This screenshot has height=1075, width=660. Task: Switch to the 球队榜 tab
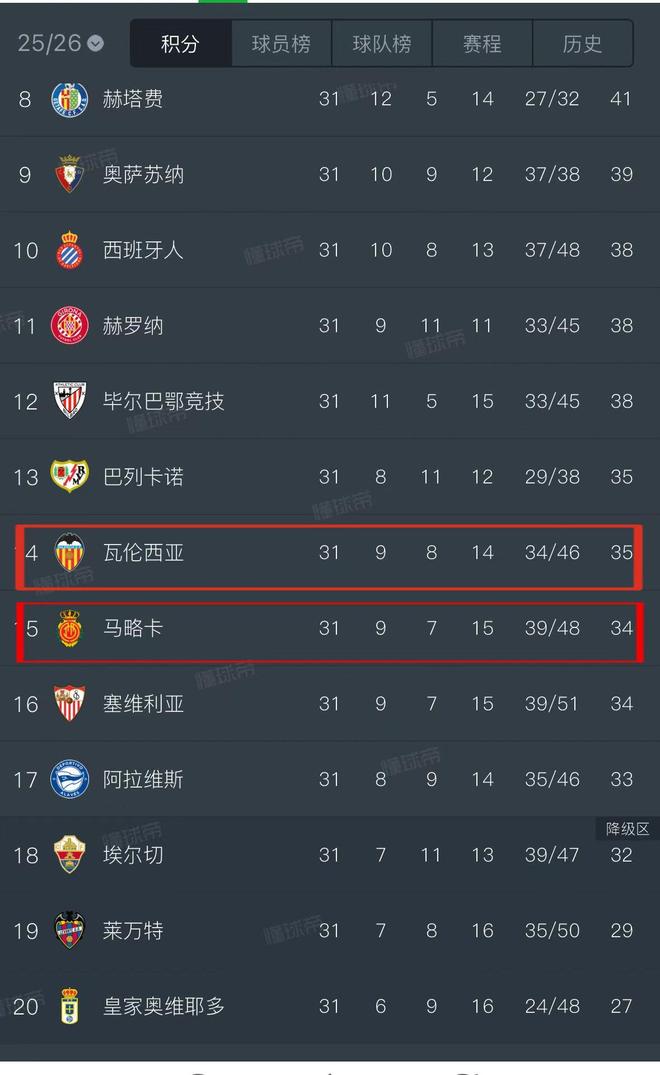(x=381, y=44)
